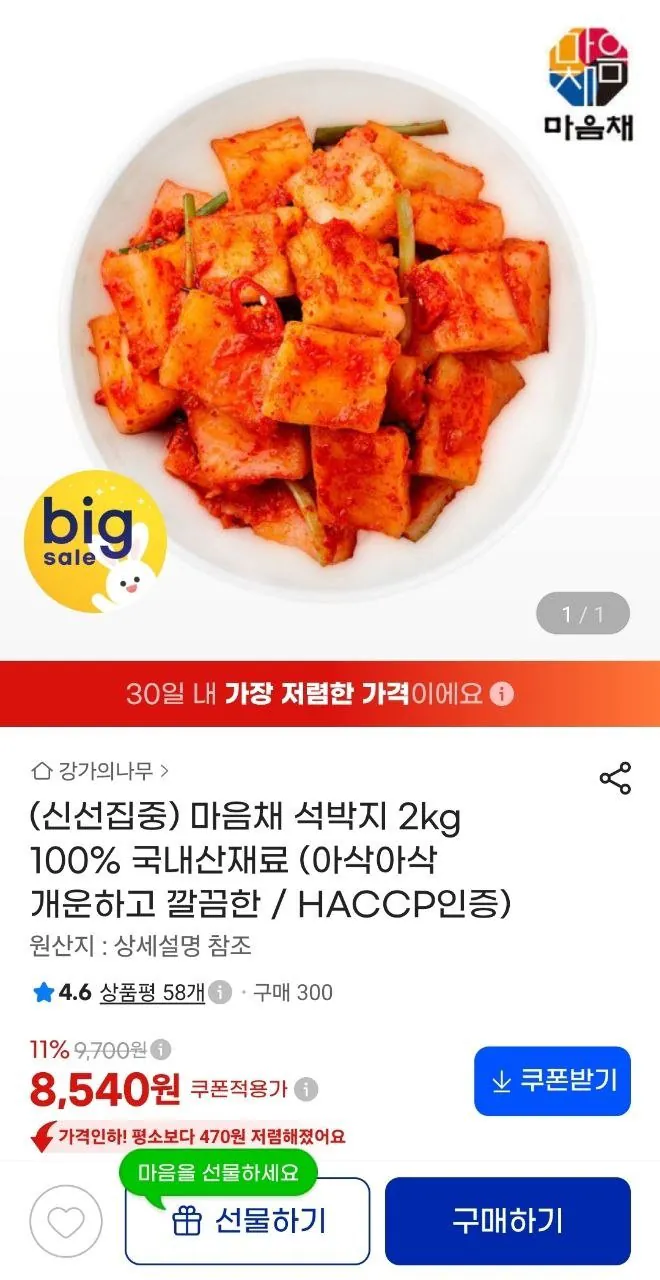The width and height of the screenshot is (660, 1280).
Task: Tap 쿠폰받기 to get the coupon
Action: 552,1081
